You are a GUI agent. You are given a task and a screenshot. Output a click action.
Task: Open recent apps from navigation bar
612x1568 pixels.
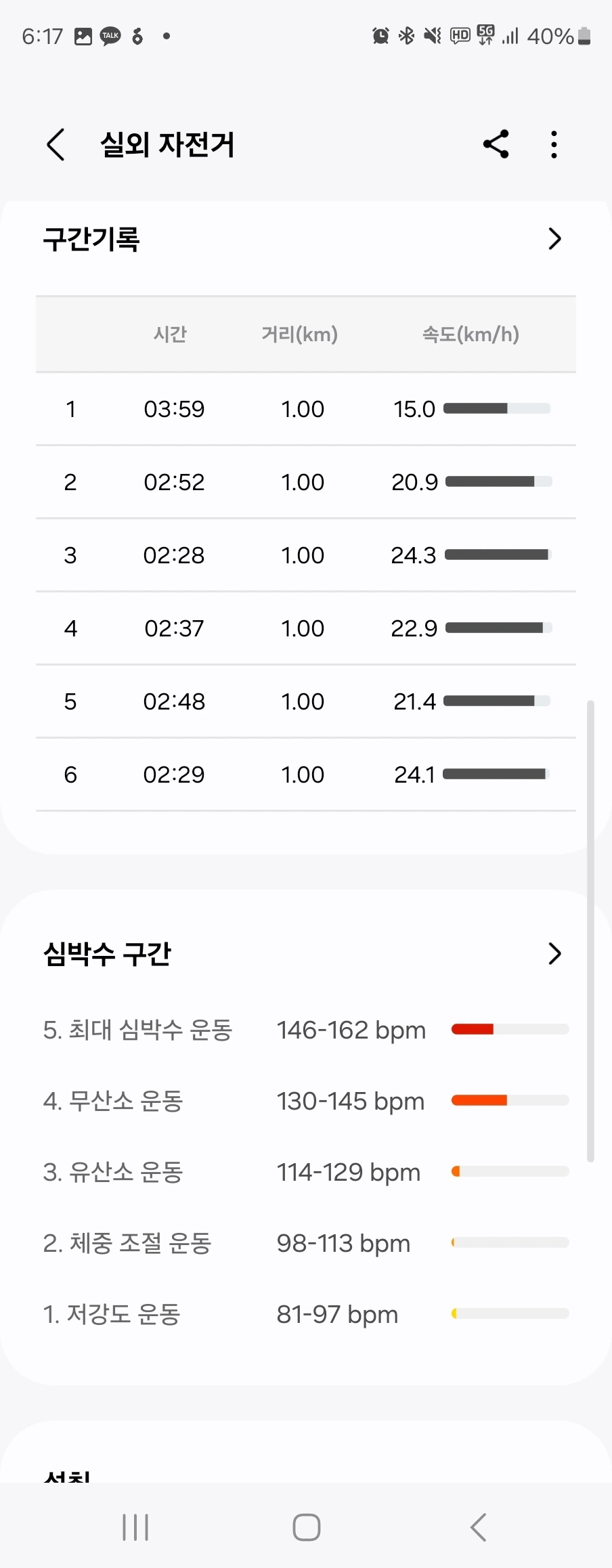135,1527
